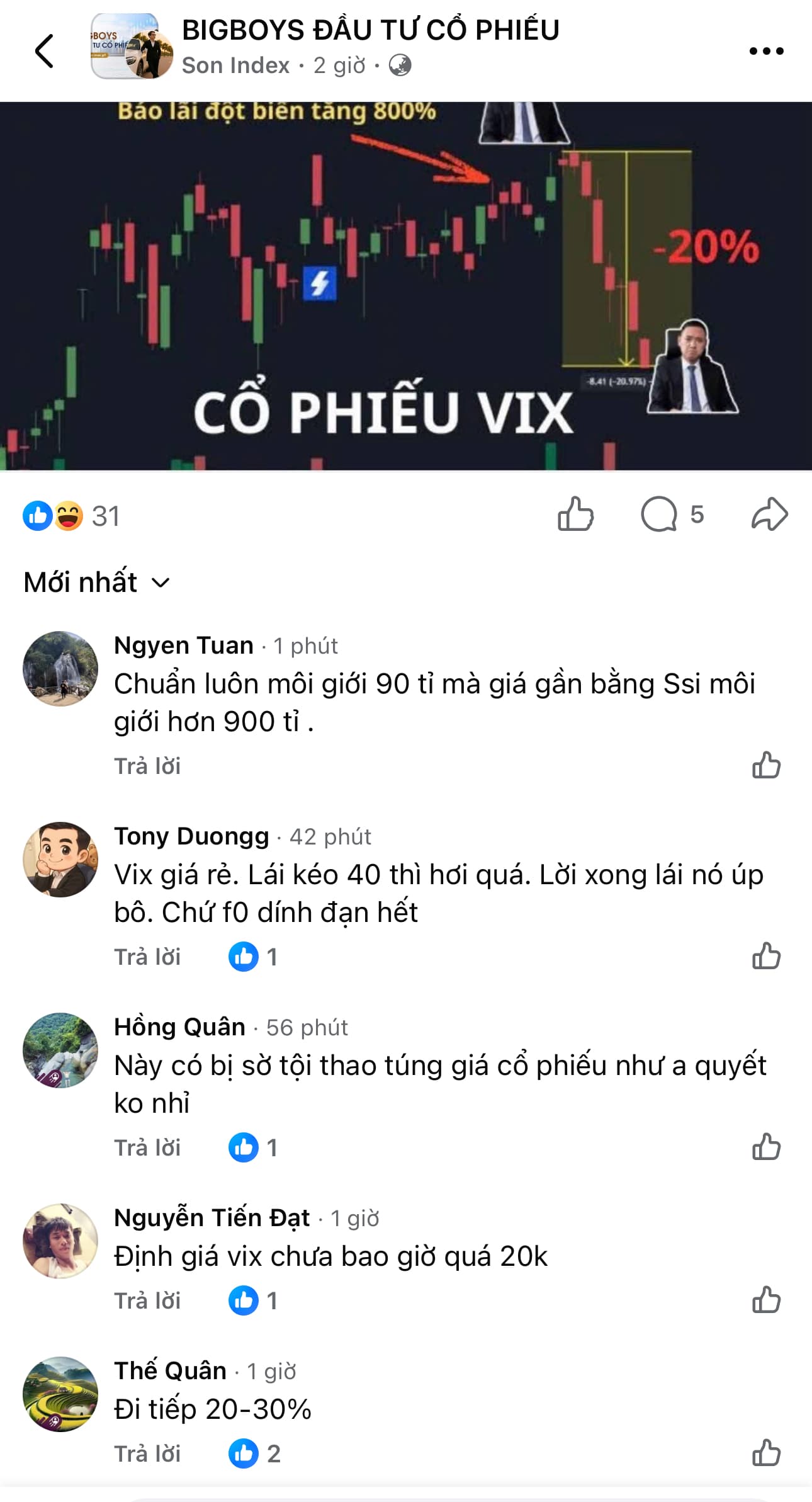Image resolution: width=812 pixels, height=1502 pixels.
Task: Open Nguyễn Tiến Đạt's profile
Action: pos(211,1217)
